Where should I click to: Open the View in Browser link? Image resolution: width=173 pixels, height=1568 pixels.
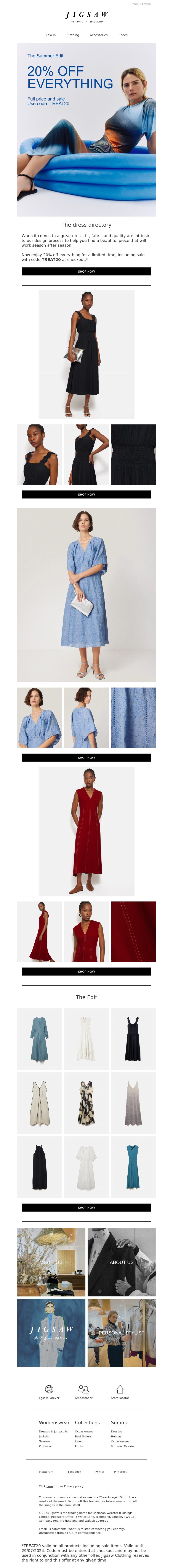[141, 4]
